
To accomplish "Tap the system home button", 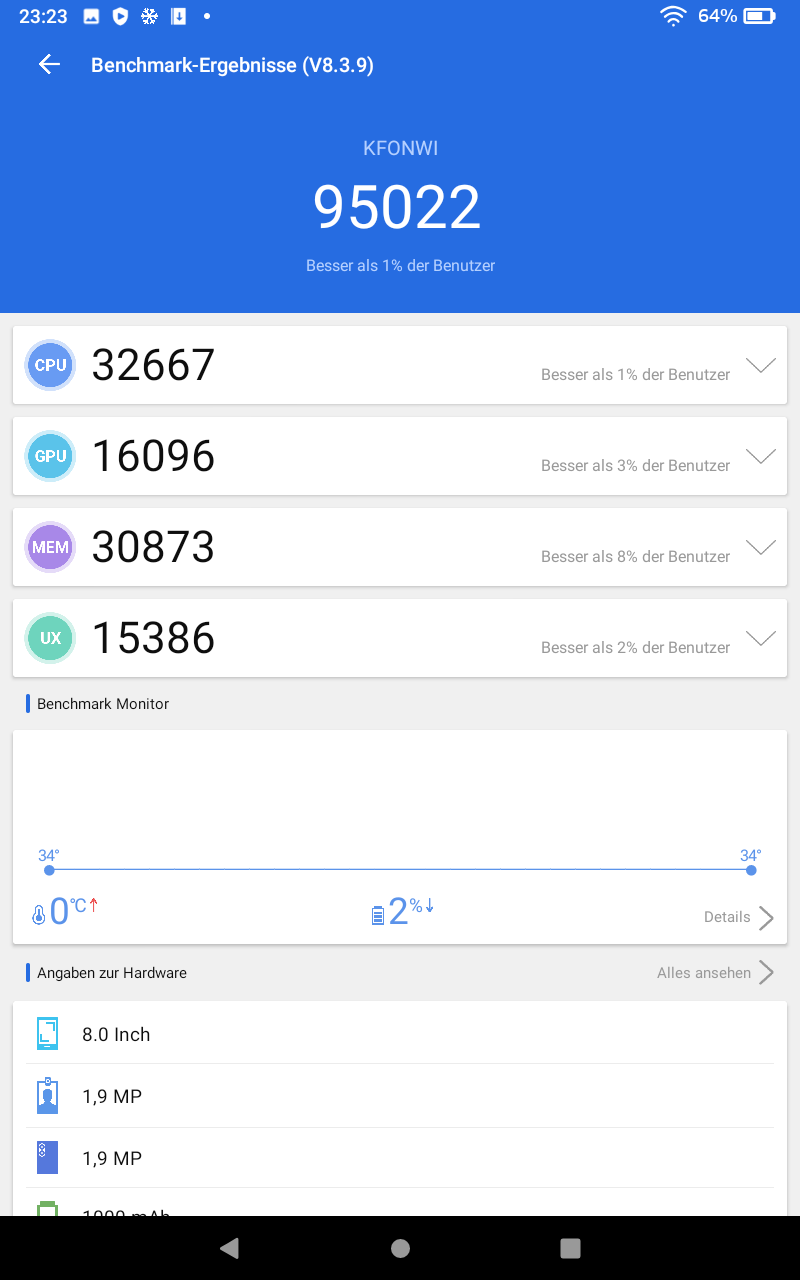I will point(400,1248).
